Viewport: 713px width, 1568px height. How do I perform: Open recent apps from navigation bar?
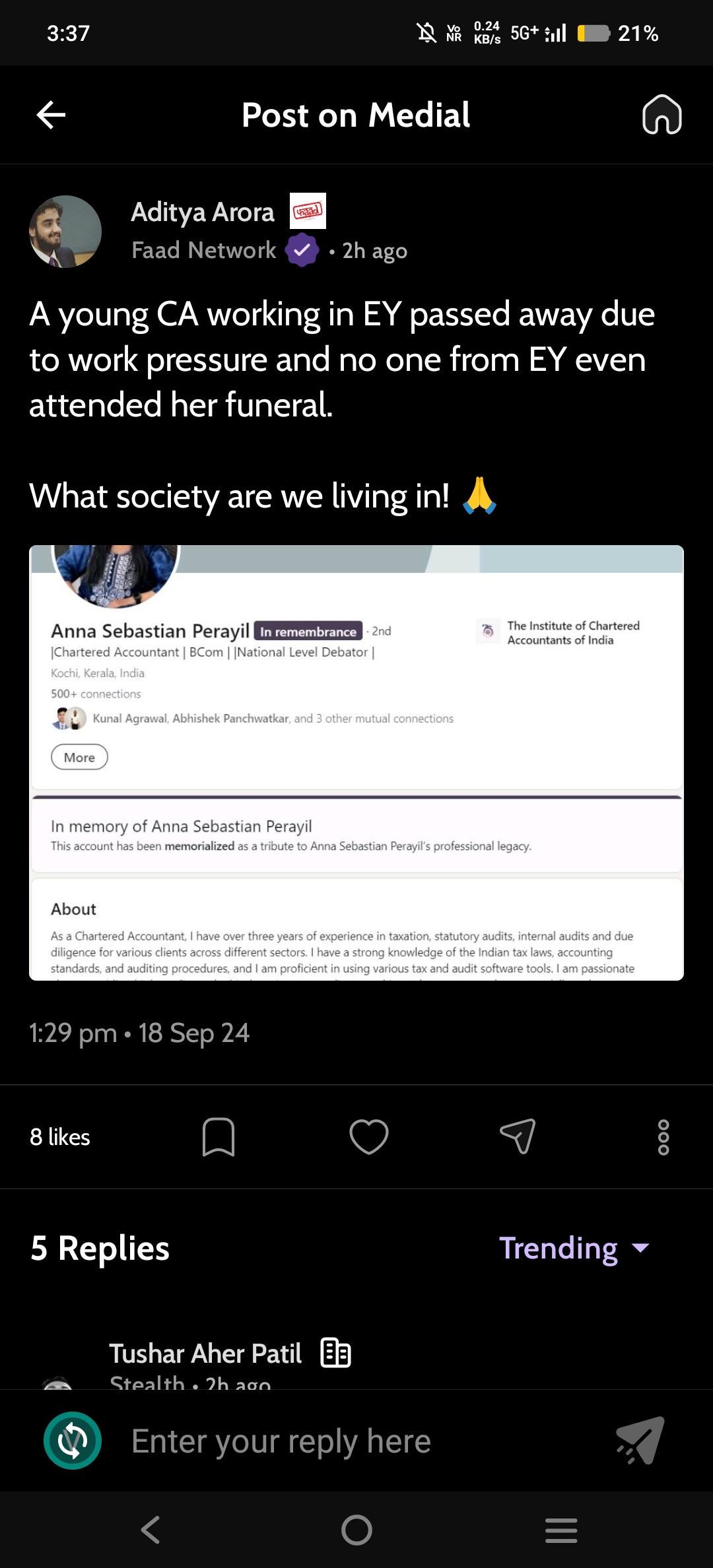[x=561, y=1530]
